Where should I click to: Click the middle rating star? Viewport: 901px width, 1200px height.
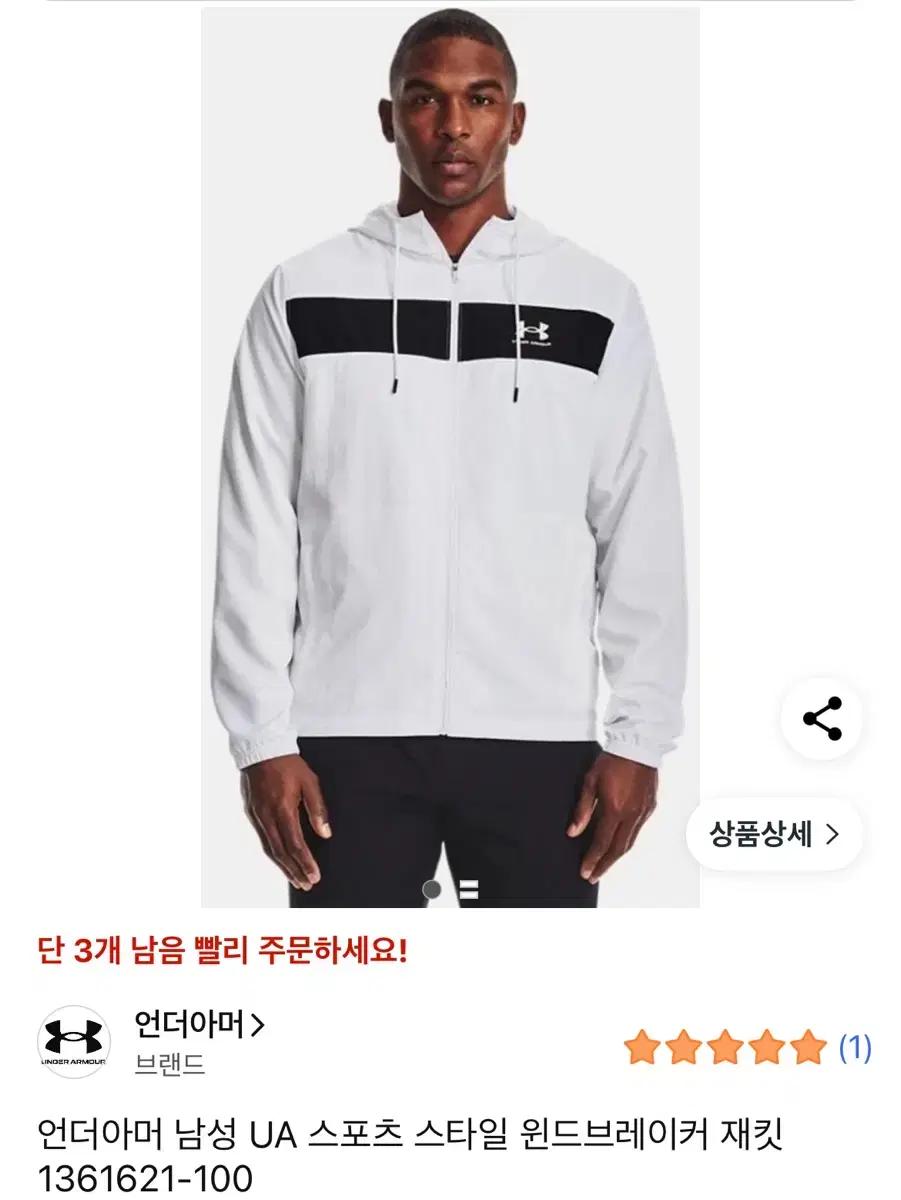(725, 1046)
